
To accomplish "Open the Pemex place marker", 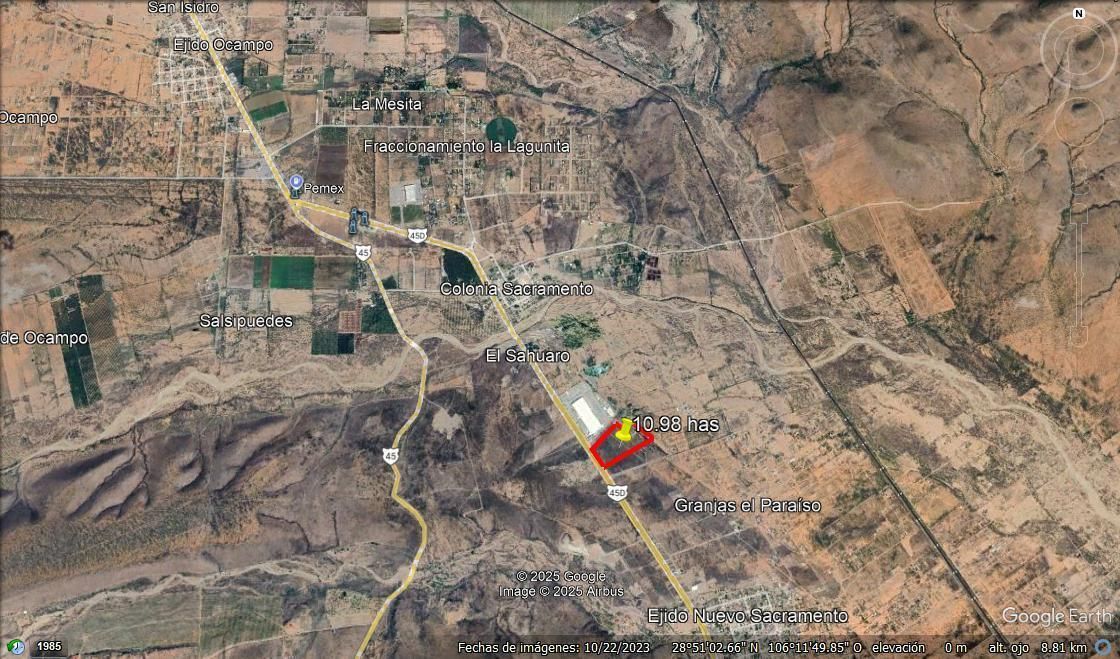I will coord(297,182).
